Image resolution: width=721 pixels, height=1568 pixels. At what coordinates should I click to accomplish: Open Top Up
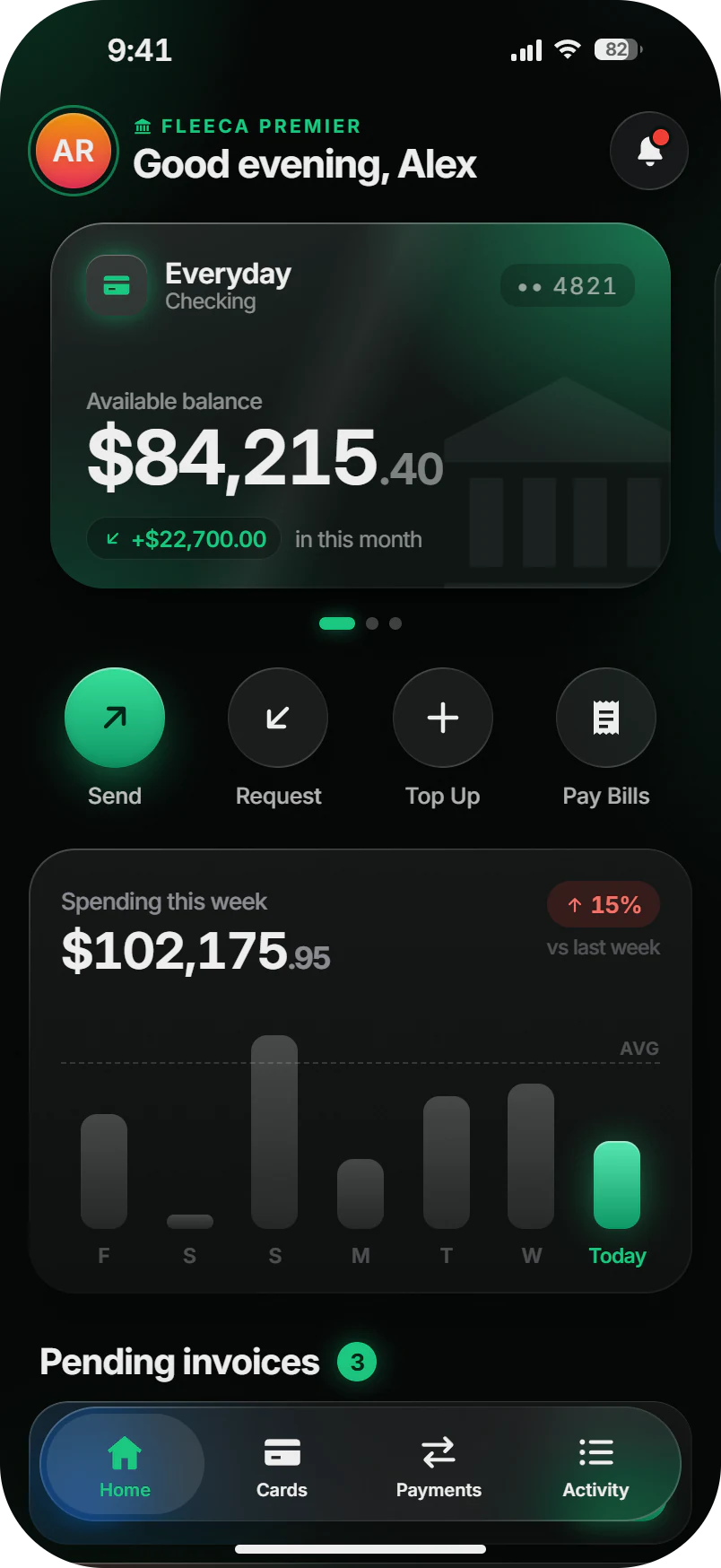[443, 718]
